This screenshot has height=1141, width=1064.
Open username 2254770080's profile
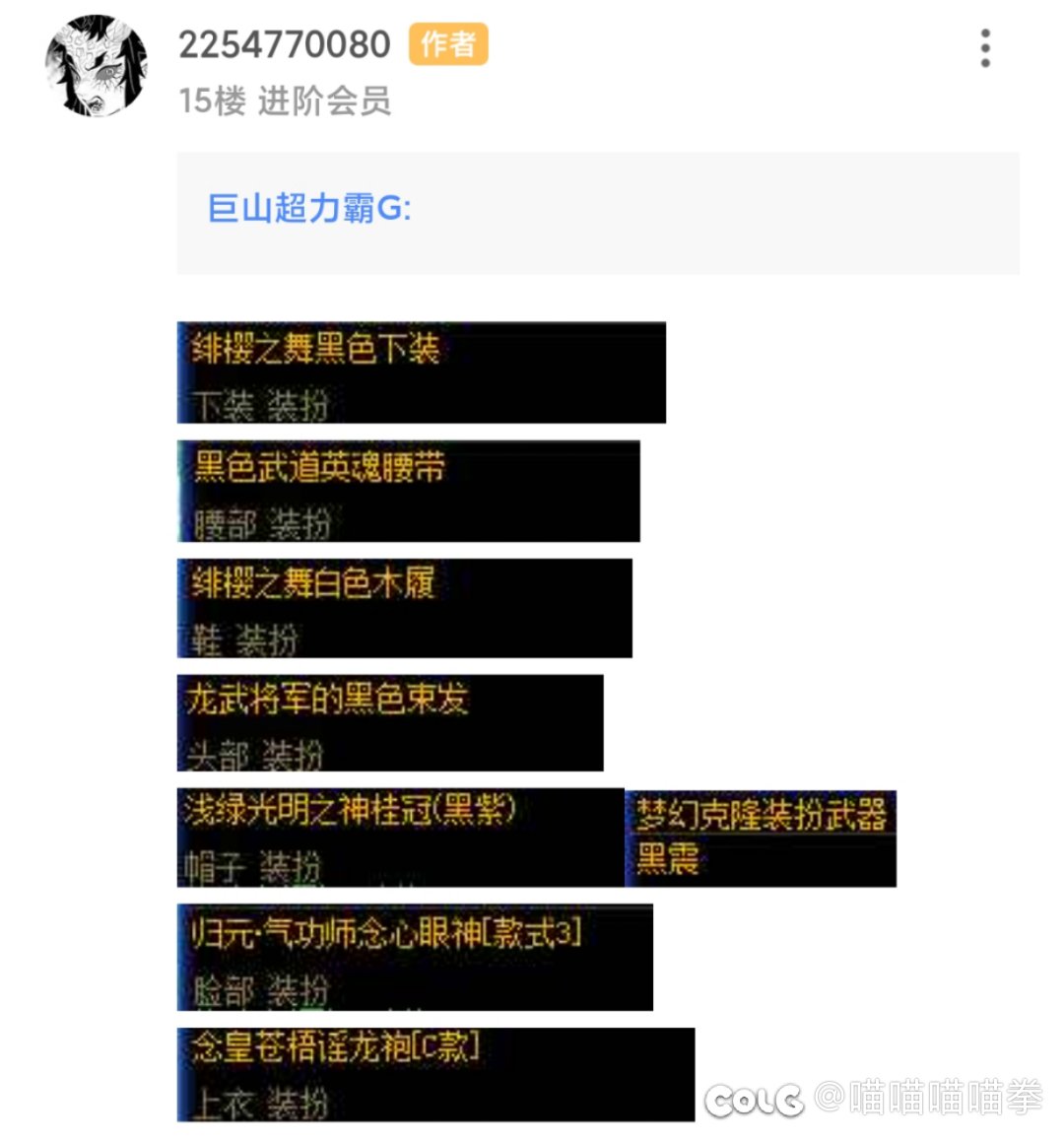click(284, 44)
